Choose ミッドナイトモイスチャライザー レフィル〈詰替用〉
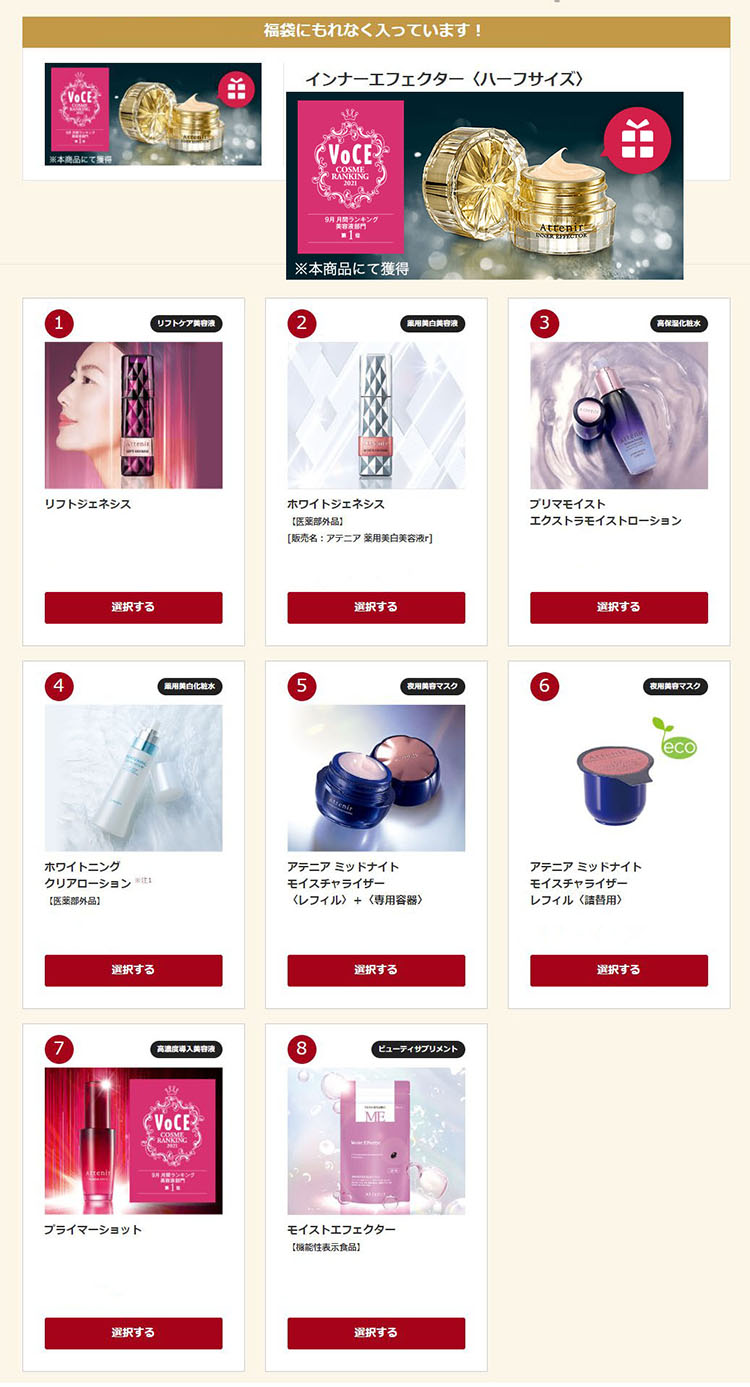750x1387 pixels. click(618, 970)
